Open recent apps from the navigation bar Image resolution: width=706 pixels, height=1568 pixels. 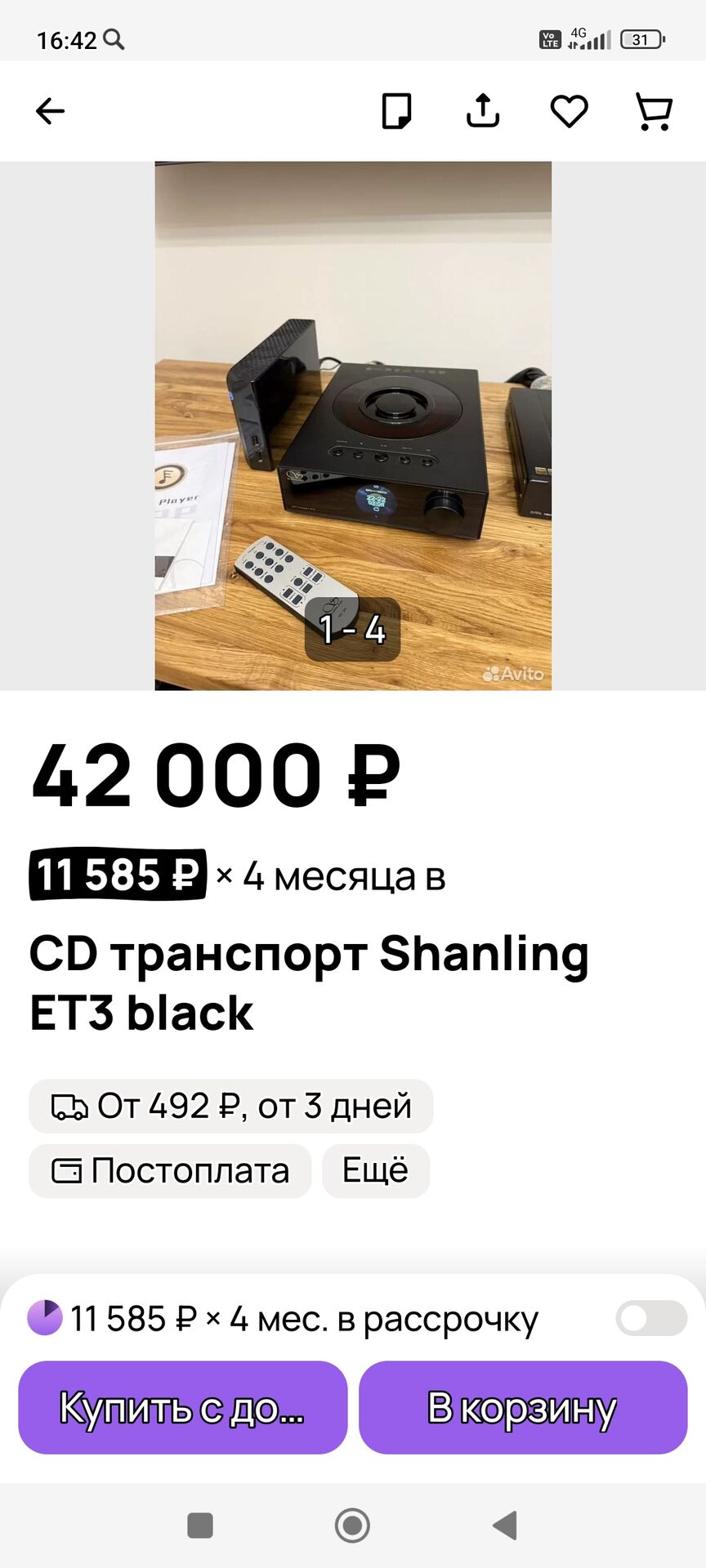(200, 1525)
